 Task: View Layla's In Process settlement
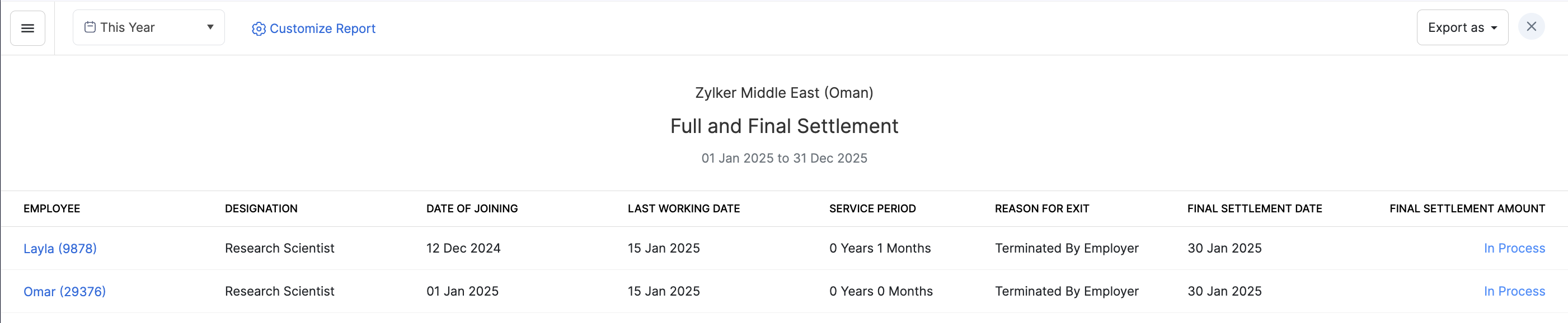[x=1514, y=248]
